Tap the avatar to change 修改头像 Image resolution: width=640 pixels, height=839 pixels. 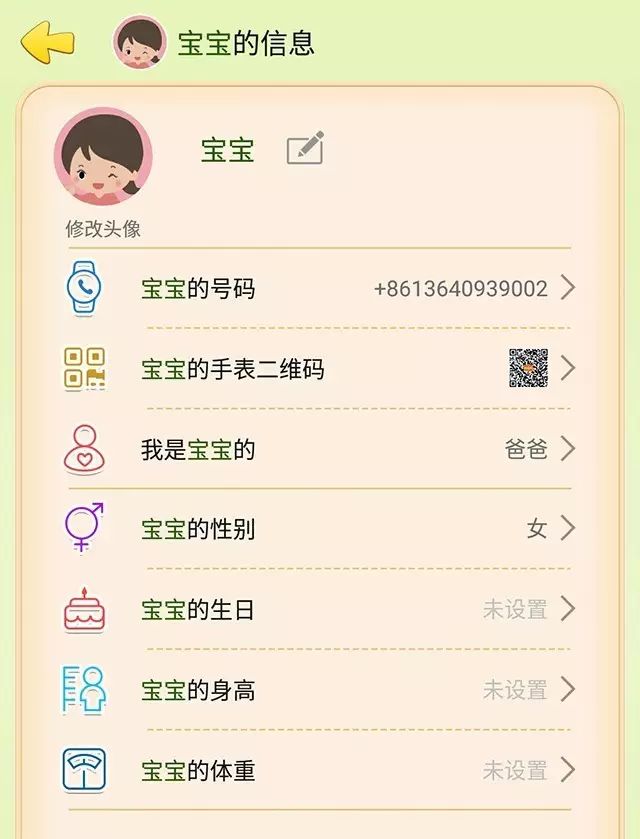click(x=103, y=158)
